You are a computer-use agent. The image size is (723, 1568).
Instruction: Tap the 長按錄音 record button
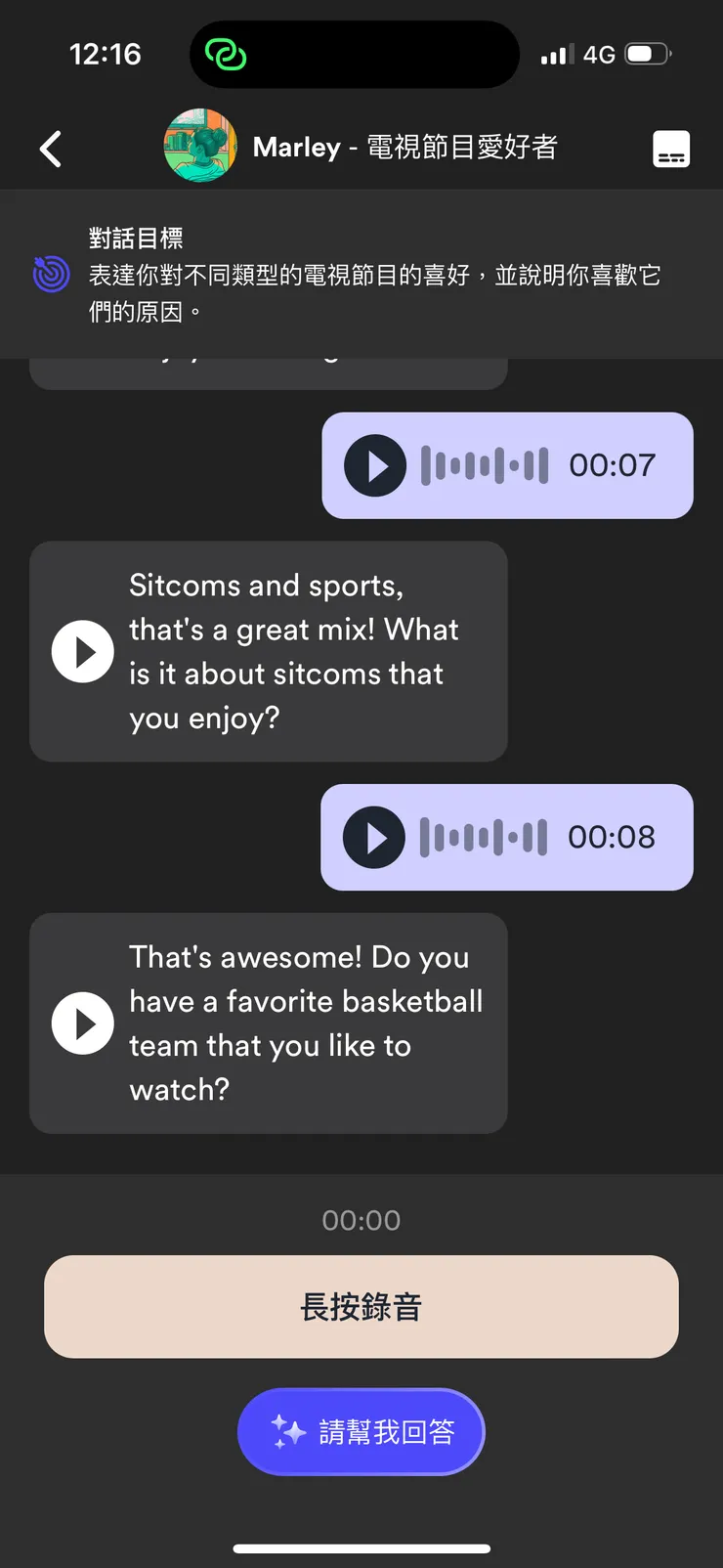tap(361, 1306)
